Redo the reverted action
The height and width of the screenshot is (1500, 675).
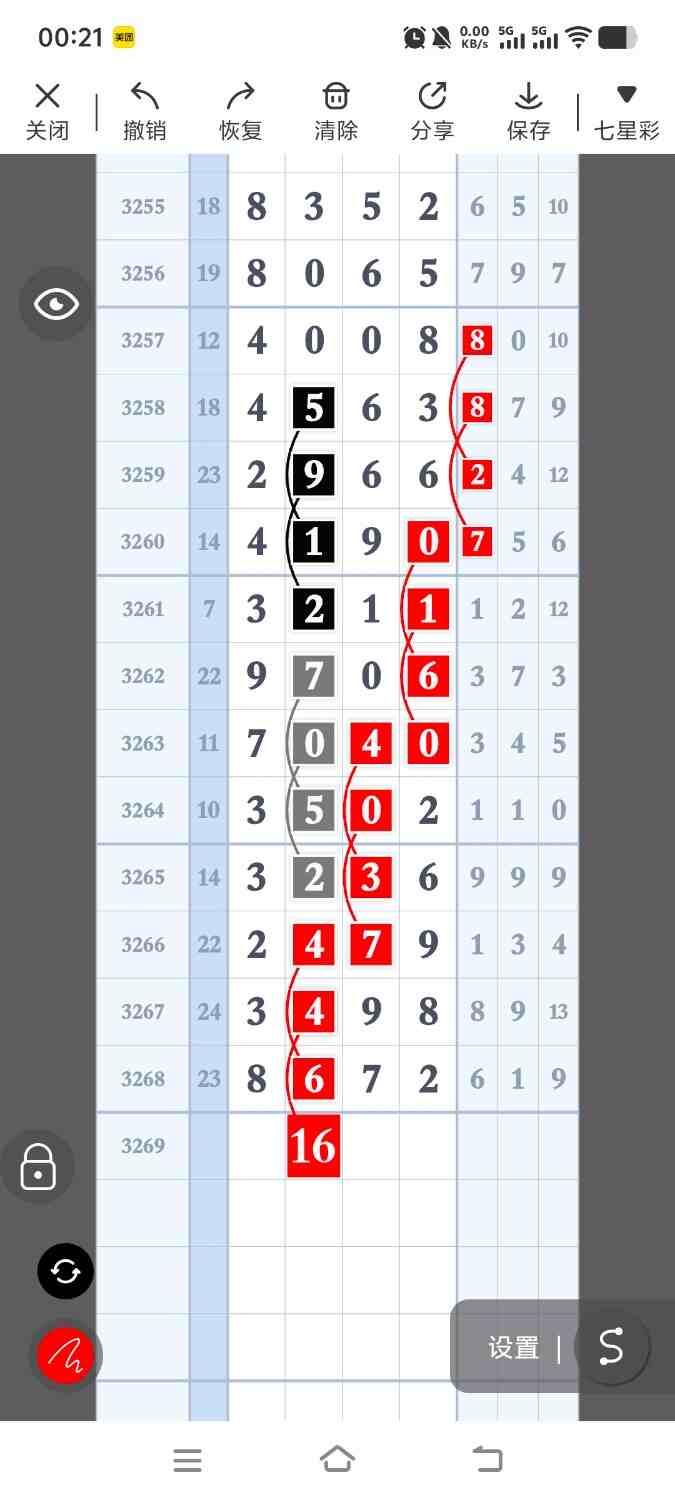[240, 111]
